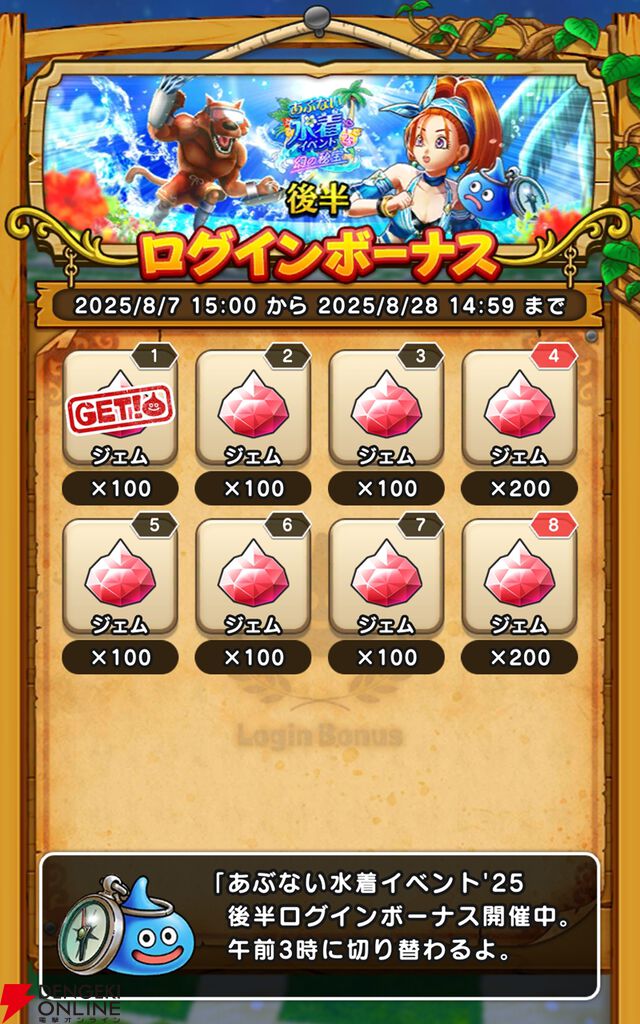
Task: Open the day 3 gem reward tile
Action: tap(386, 410)
